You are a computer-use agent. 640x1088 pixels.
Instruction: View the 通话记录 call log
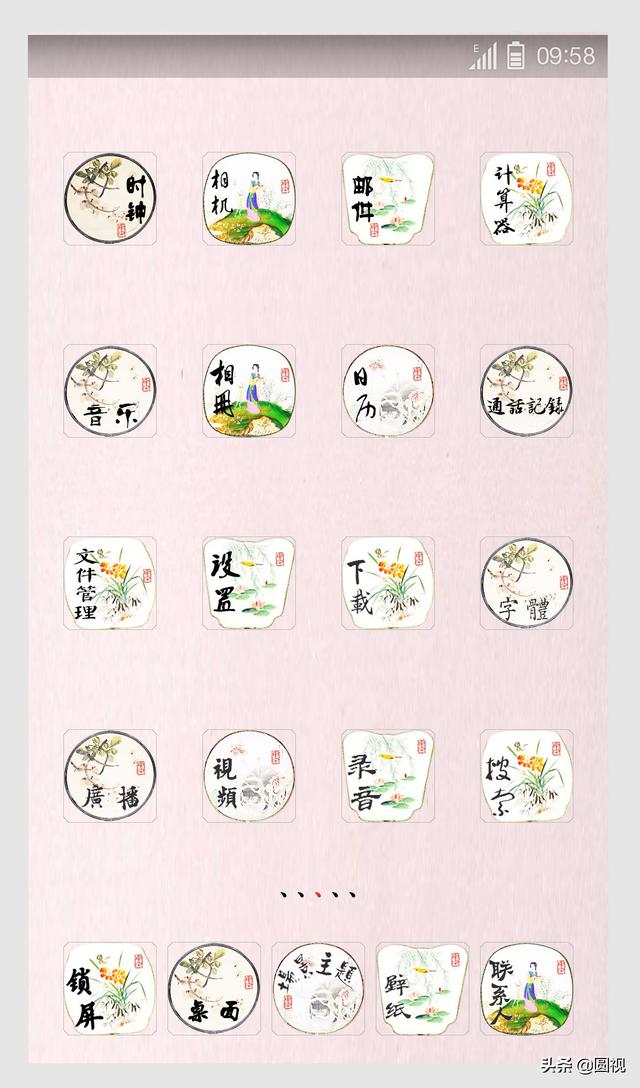point(526,391)
